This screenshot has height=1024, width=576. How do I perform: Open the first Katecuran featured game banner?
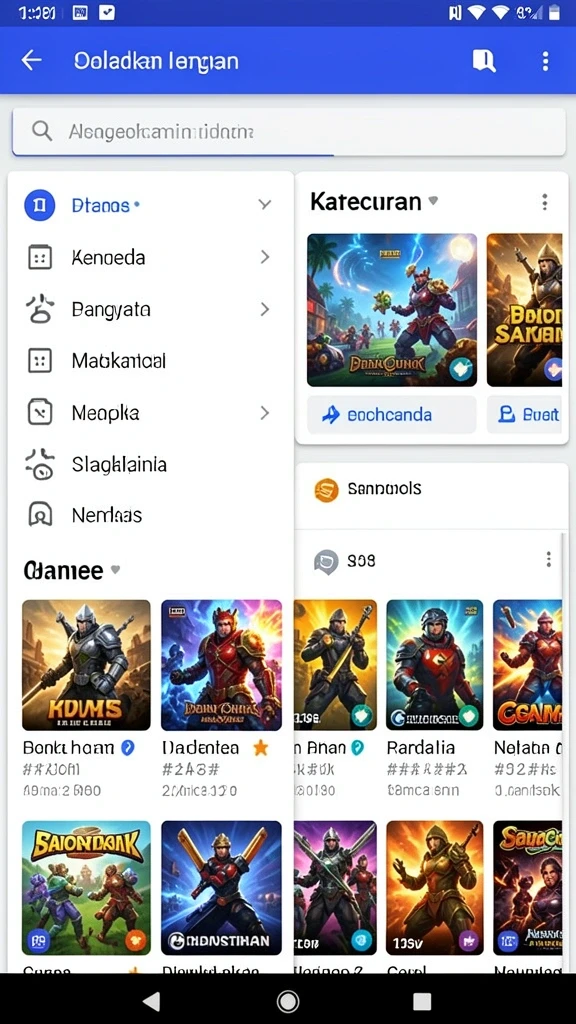tap(392, 310)
